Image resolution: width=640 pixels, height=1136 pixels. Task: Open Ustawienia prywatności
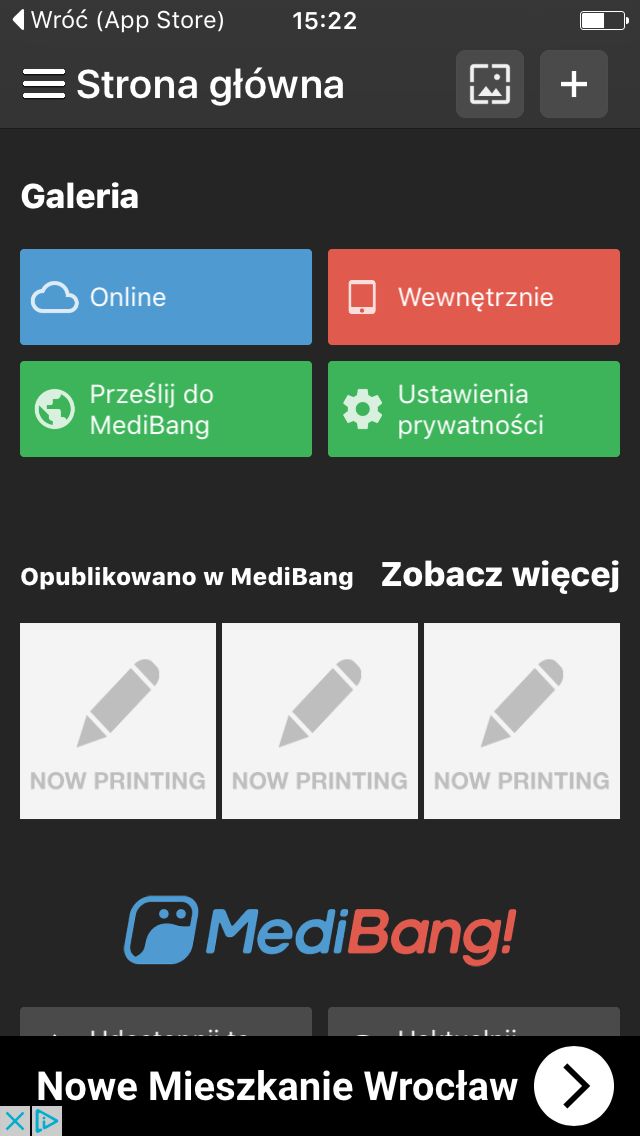[x=474, y=409]
